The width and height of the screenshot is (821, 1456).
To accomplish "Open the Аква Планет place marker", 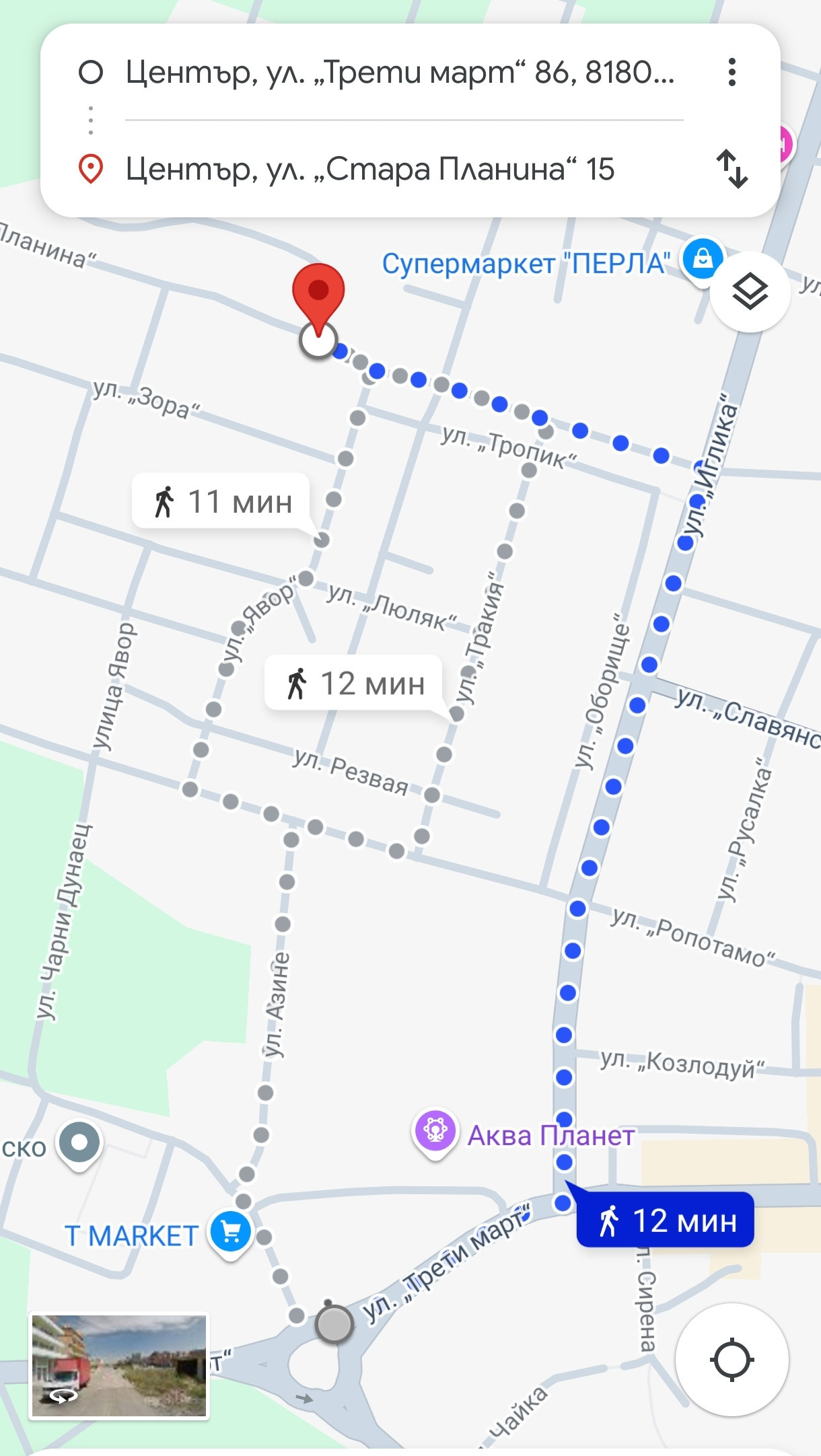I will [x=435, y=1130].
